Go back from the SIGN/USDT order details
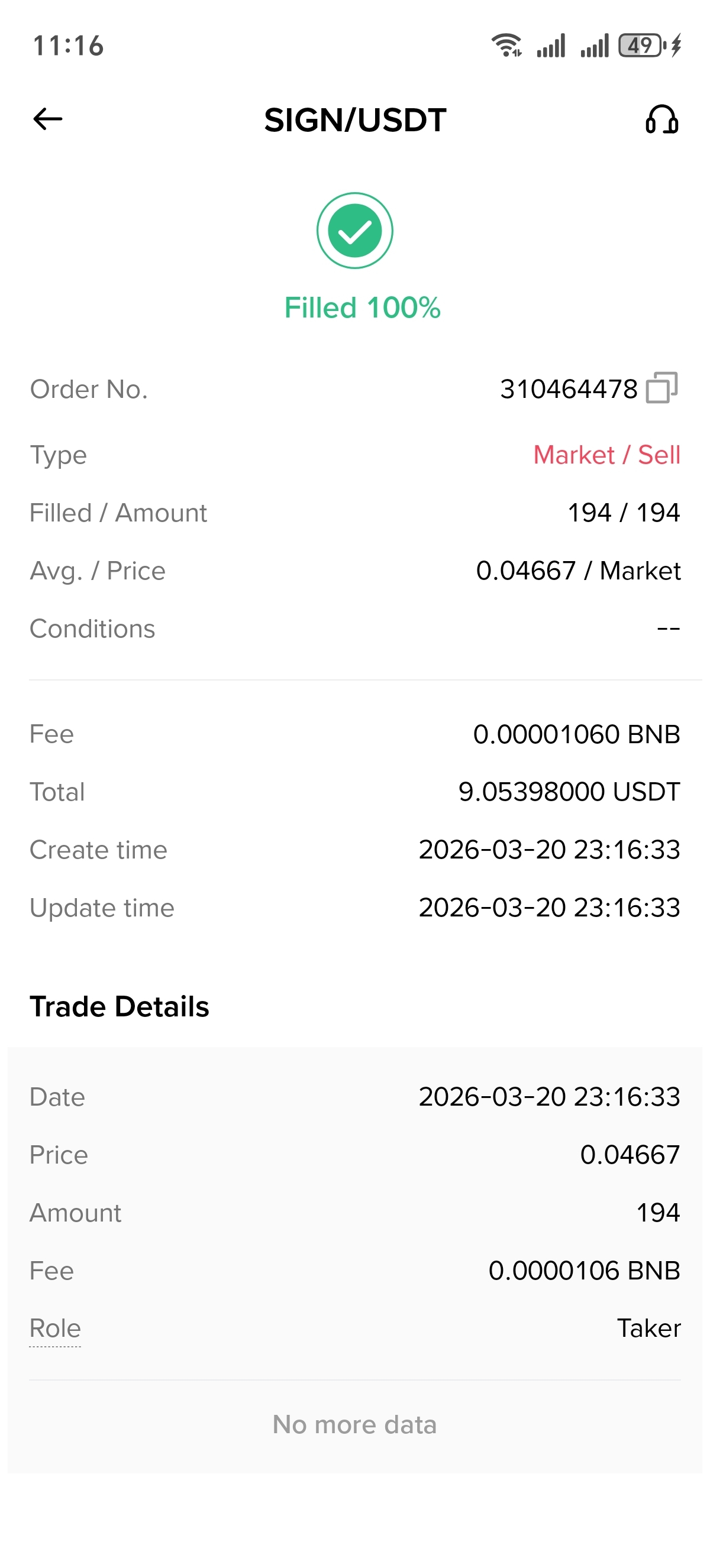 47,119
